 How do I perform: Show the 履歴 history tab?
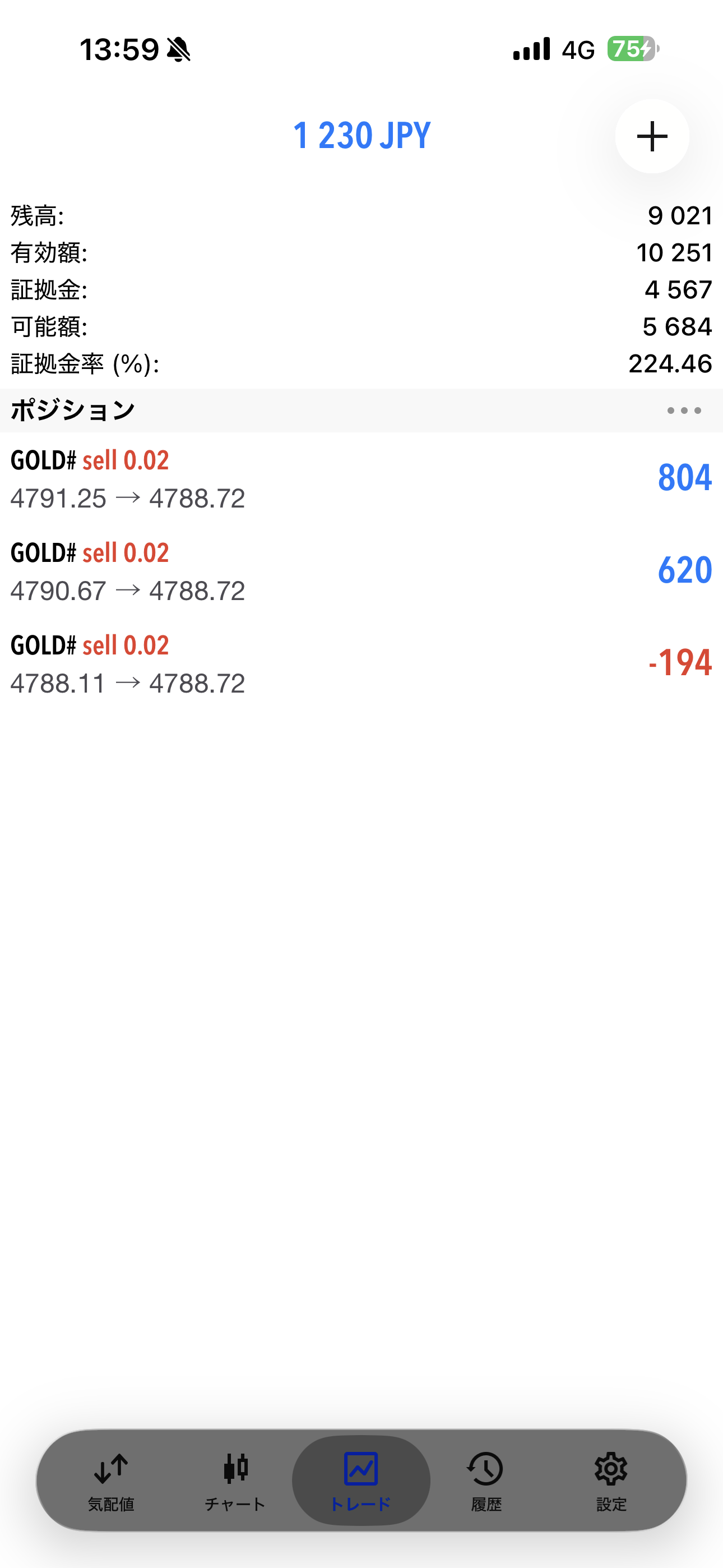[486, 1481]
